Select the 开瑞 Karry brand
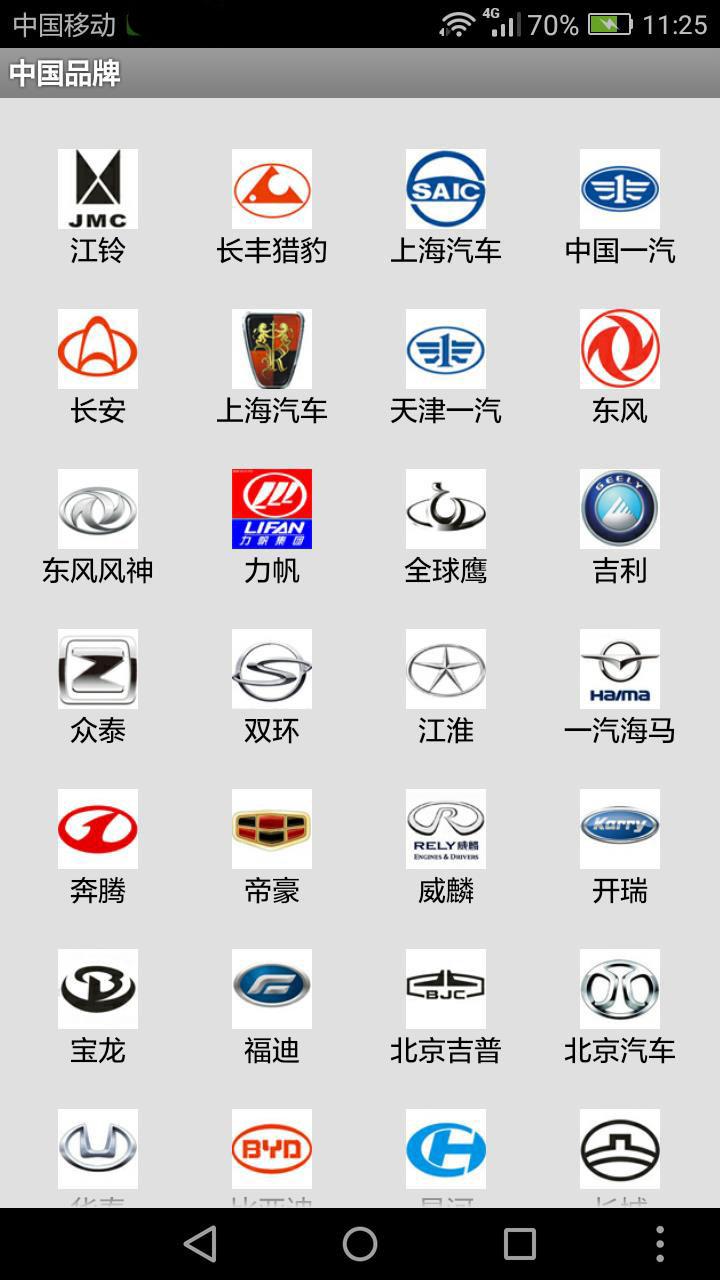Viewport: 720px width, 1280px height. pos(620,830)
